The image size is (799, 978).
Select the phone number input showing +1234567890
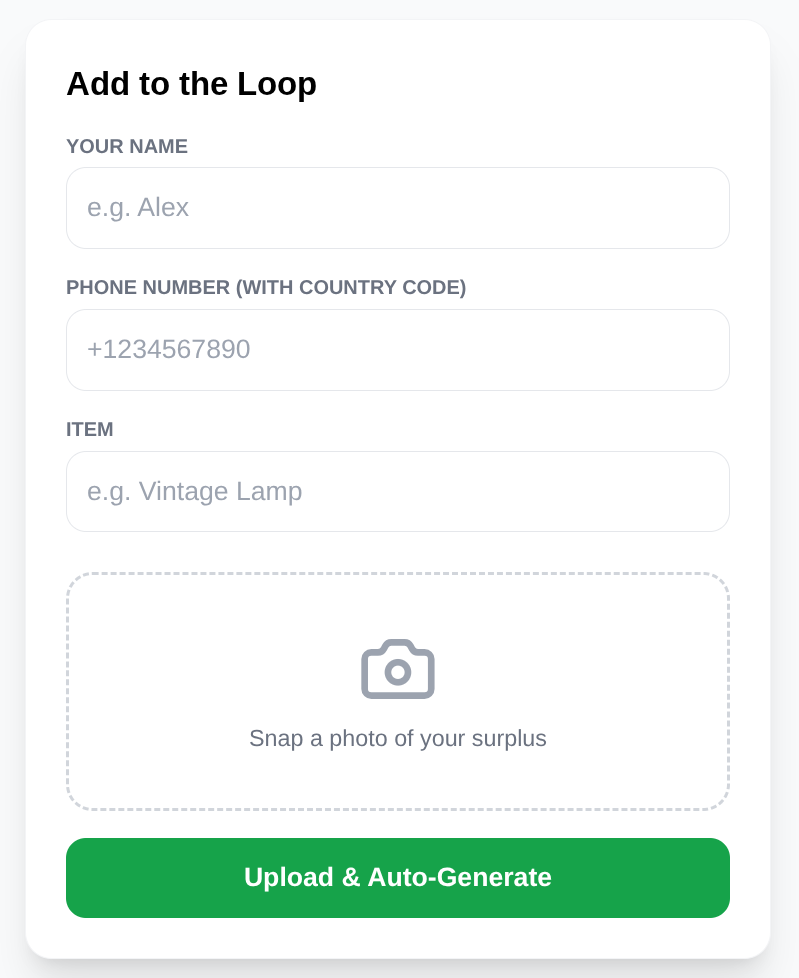[397, 349]
